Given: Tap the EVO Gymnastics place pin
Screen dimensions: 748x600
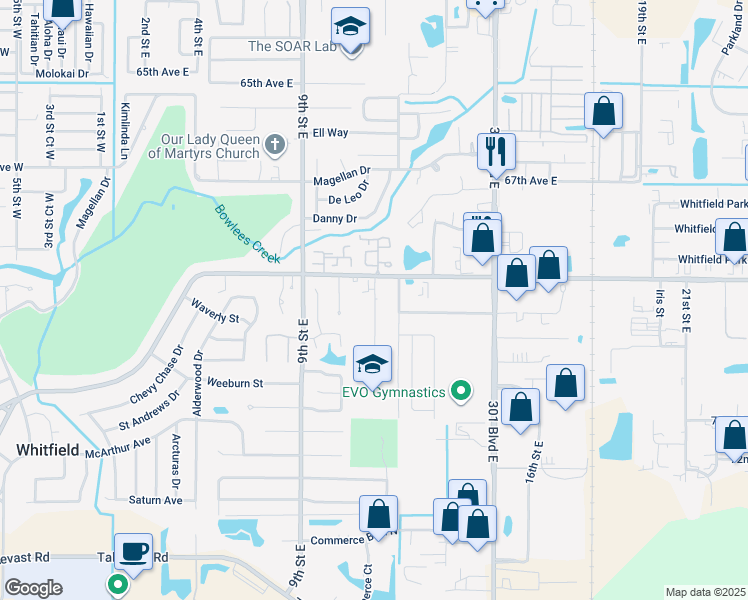Looking at the screenshot, I should coord(460,391).
